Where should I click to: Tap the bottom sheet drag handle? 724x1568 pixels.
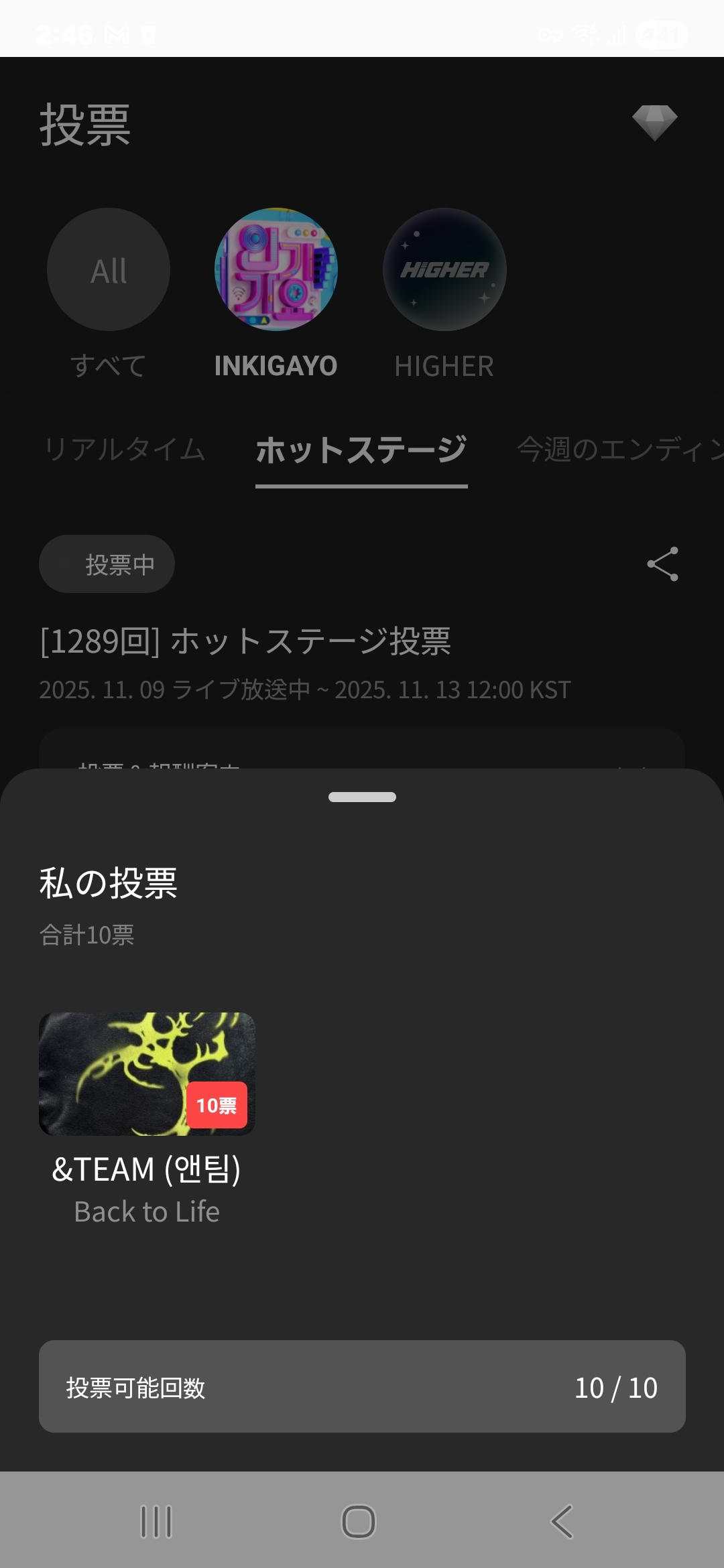tap(362, 797)
